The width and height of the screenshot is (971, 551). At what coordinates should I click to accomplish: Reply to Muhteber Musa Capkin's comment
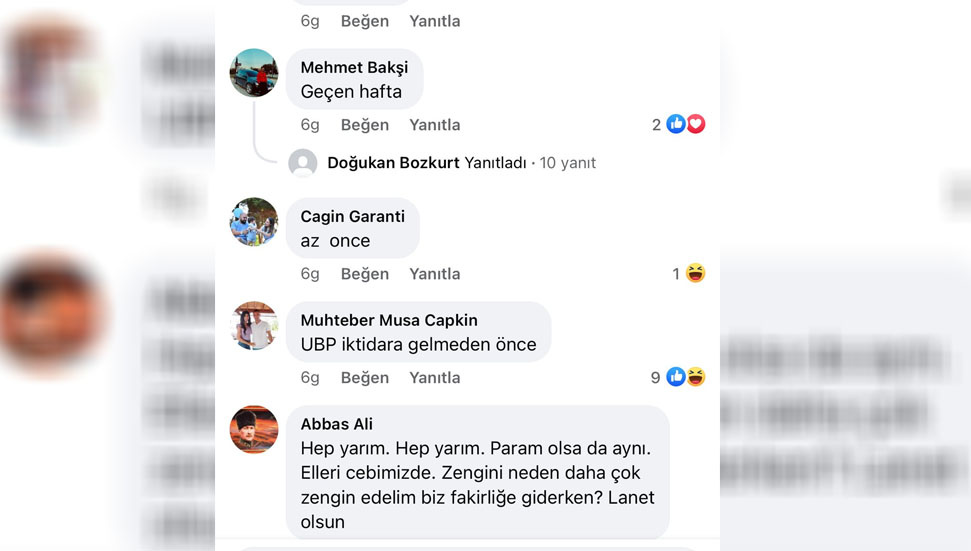tap(434, 378)
